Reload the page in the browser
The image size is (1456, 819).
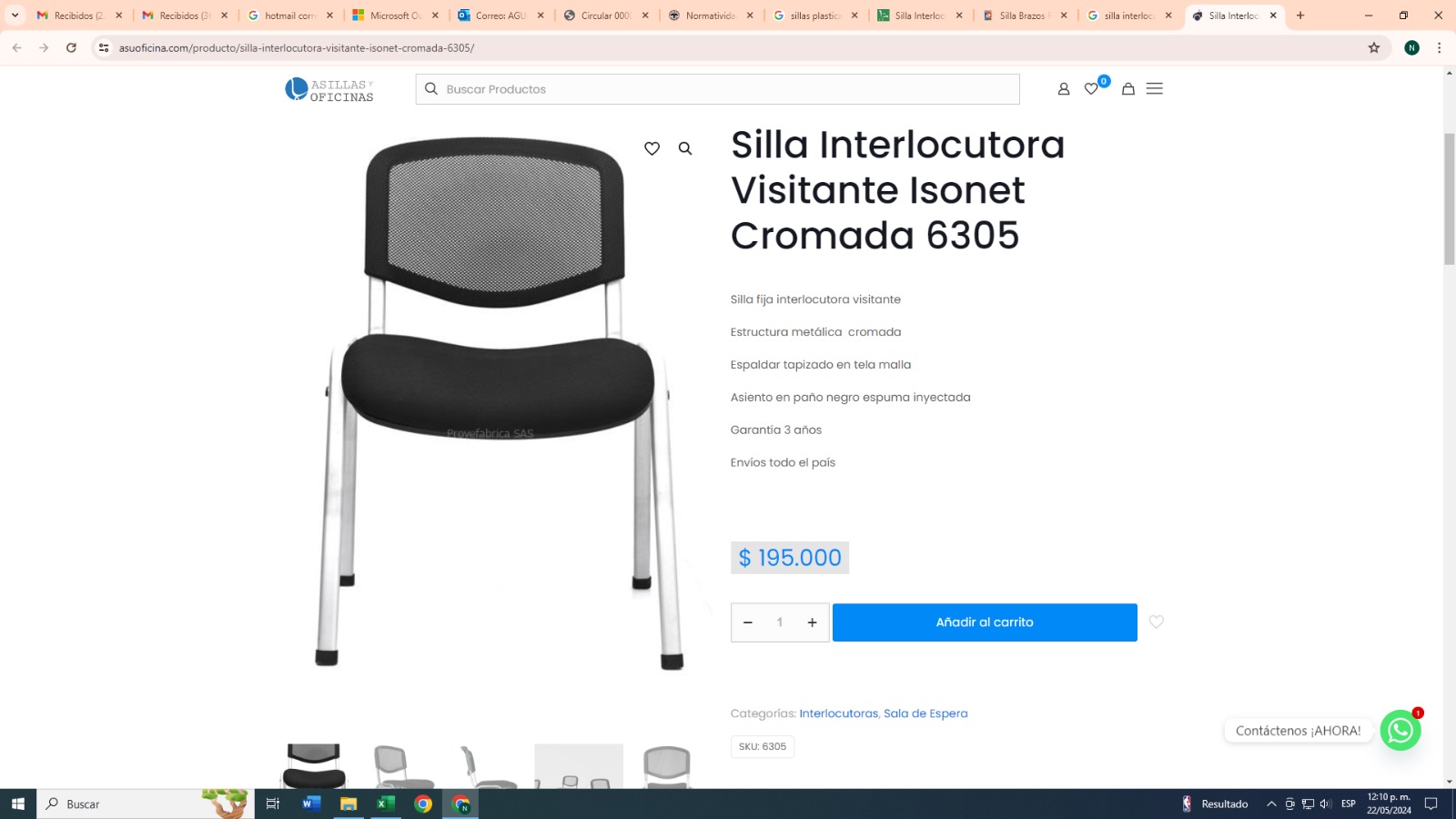(71, 47)
